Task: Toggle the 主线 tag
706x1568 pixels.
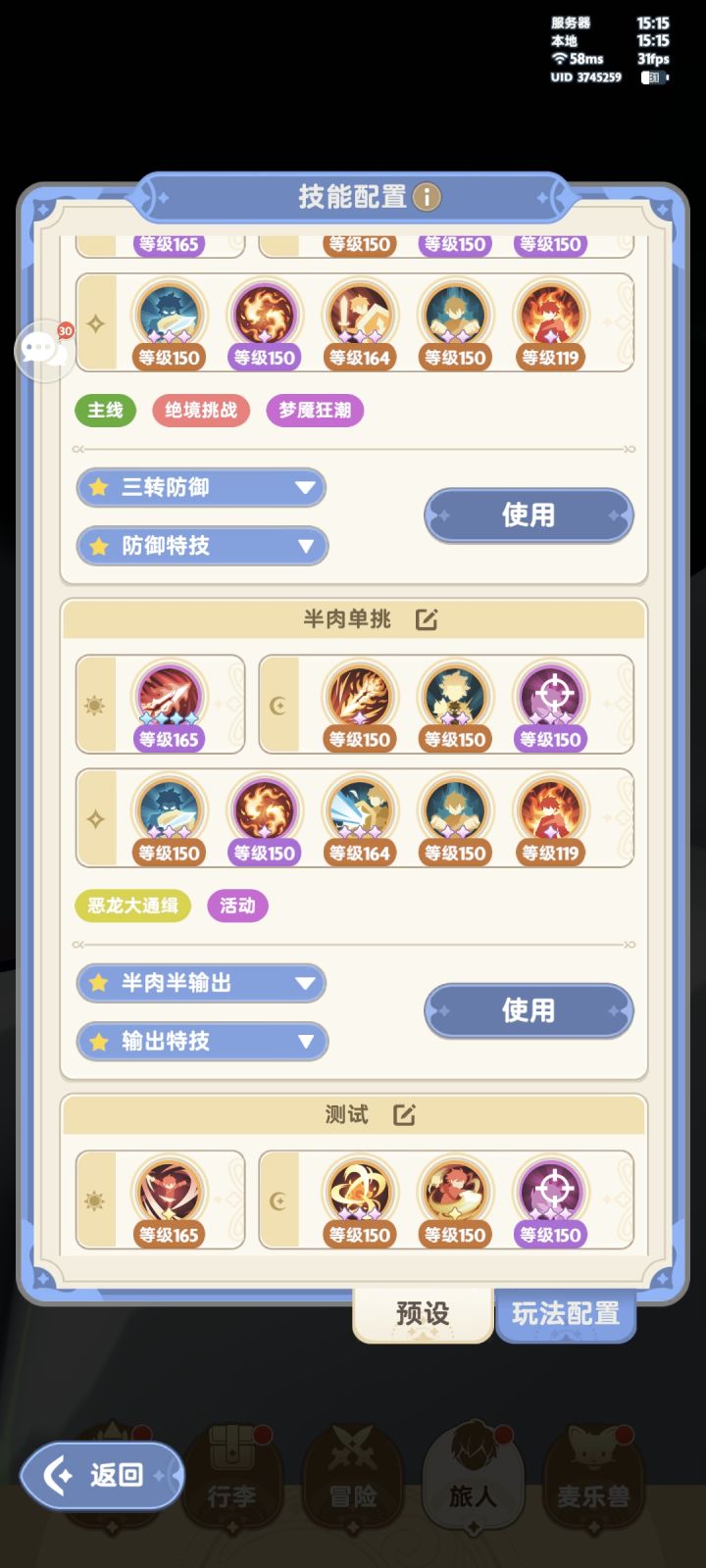Action: pos(104,411)
